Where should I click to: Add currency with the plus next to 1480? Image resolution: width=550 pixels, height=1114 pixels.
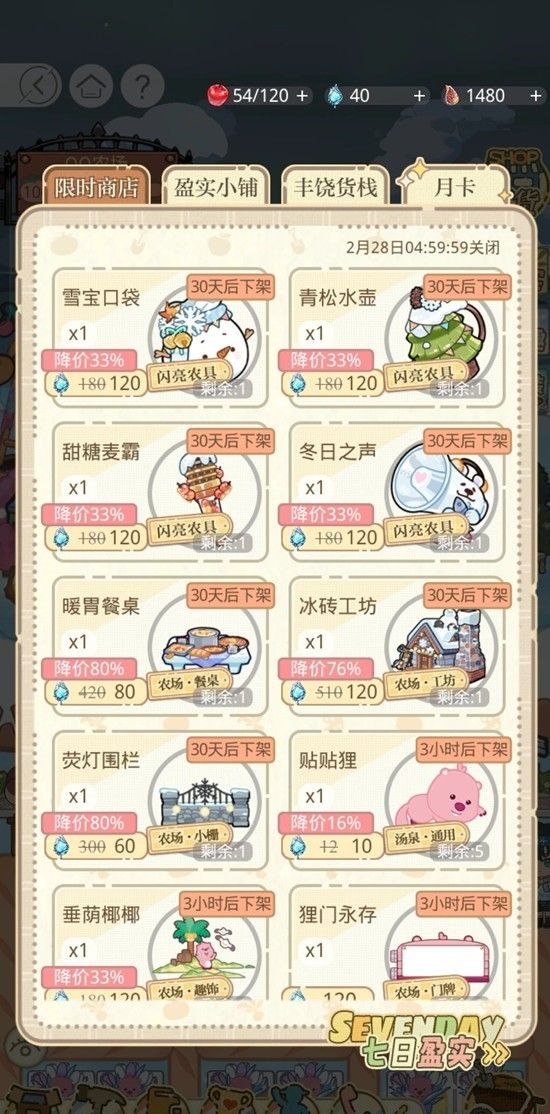[535, 95]
